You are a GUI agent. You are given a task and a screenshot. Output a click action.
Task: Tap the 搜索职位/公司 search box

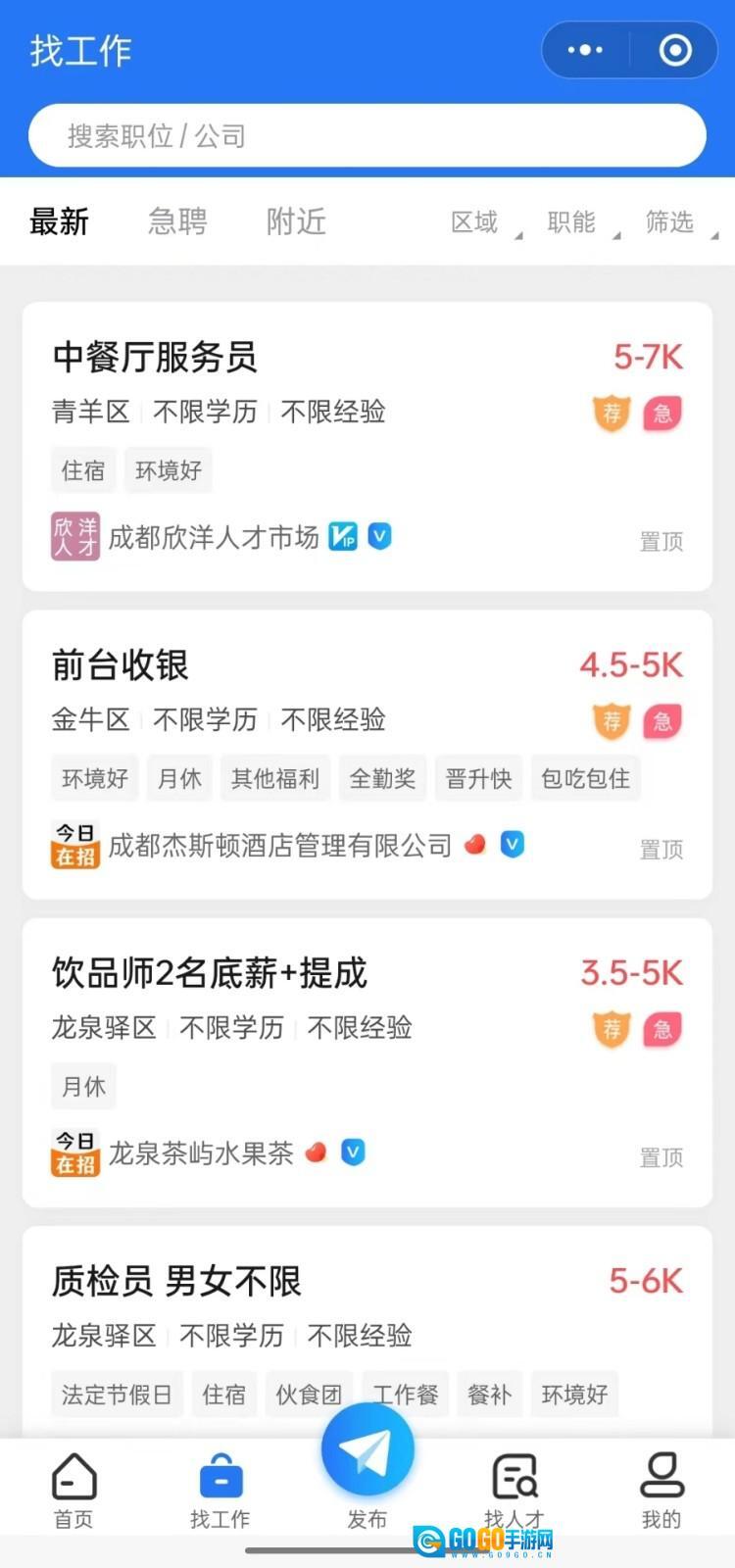pos(367,135)
